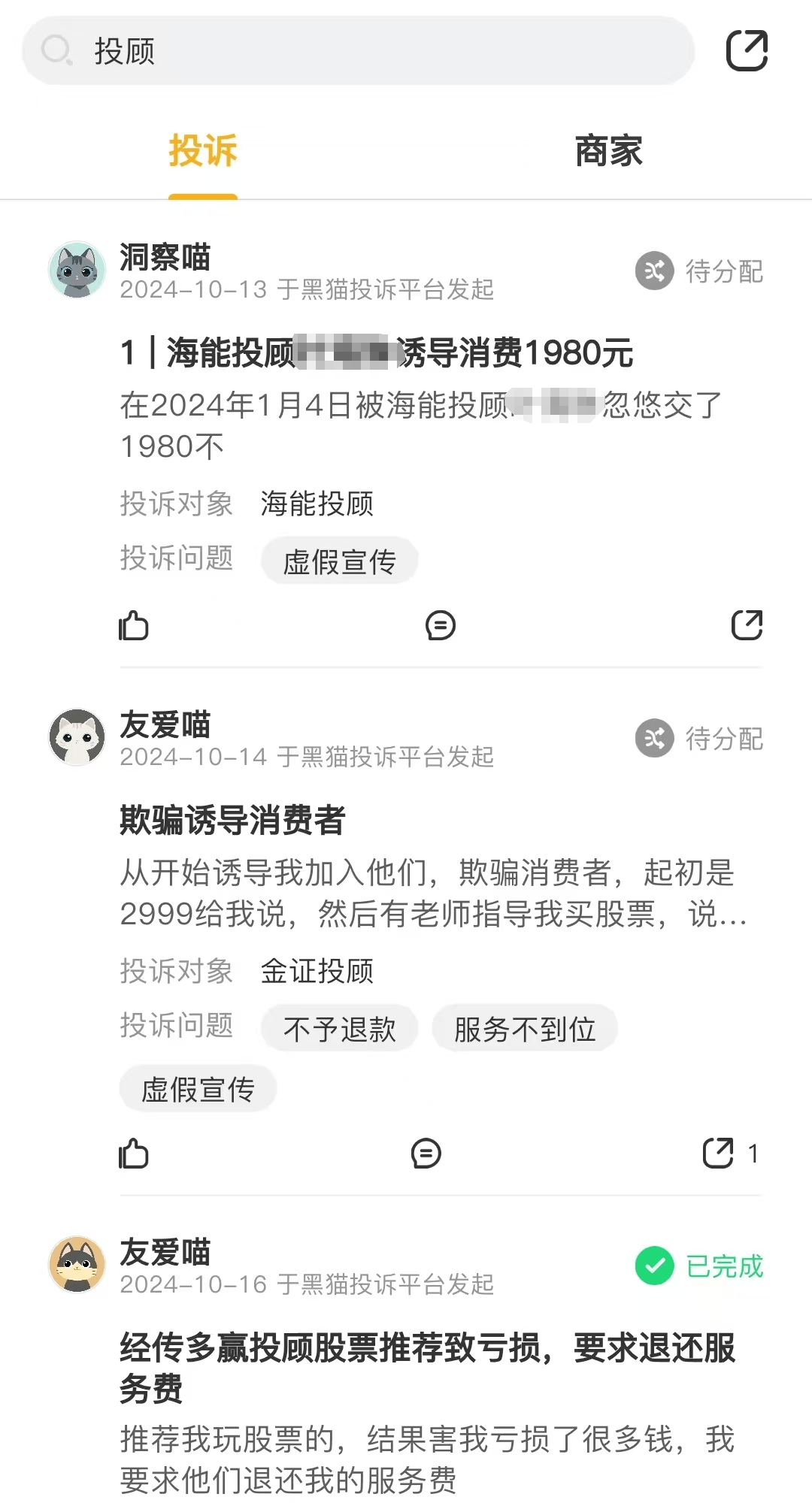Tap the magnifier icon in the search bar
This screenshot has height=1512, width=812.
pos(56,51)
